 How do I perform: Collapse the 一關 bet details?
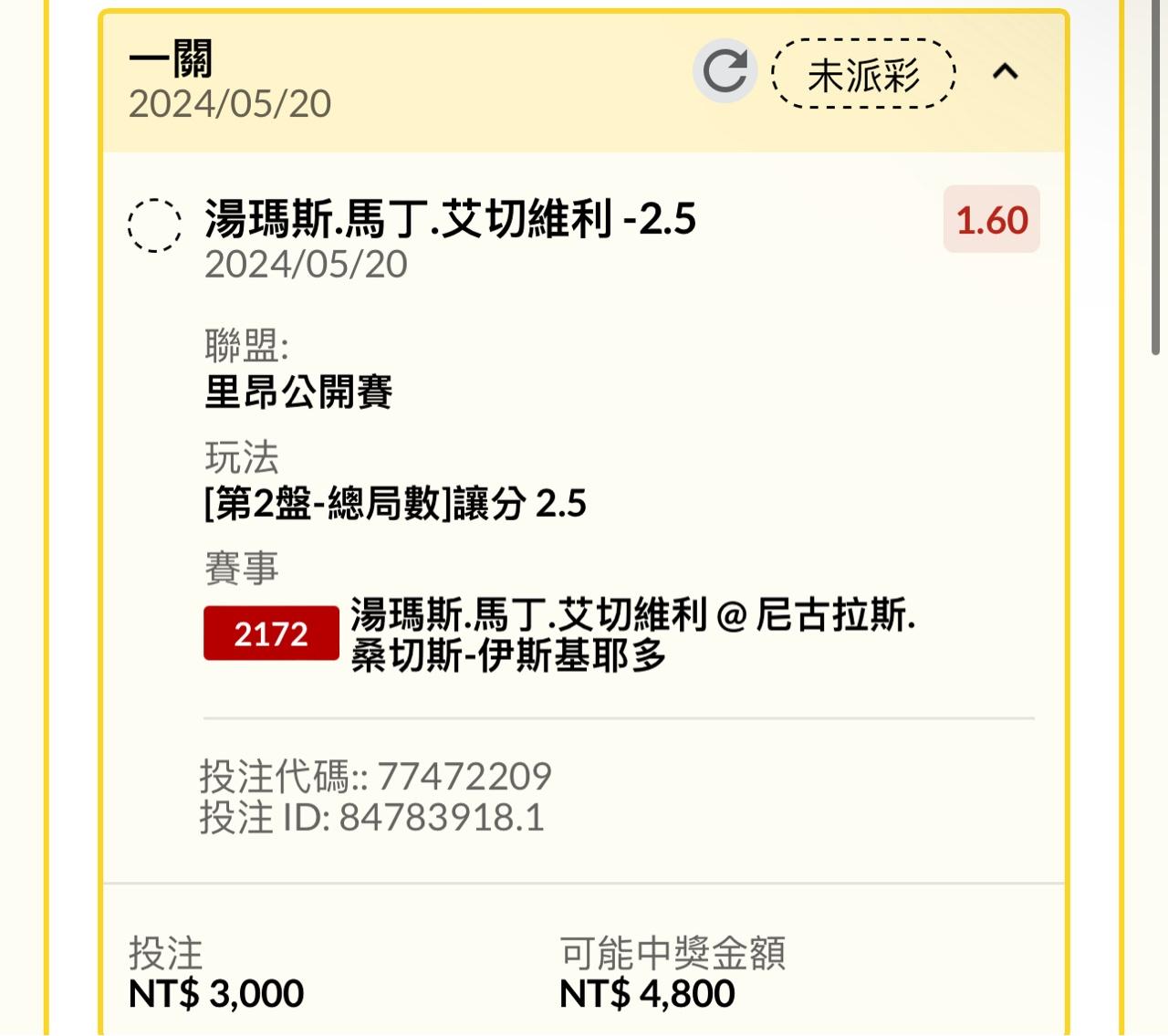pos(1005,71)
